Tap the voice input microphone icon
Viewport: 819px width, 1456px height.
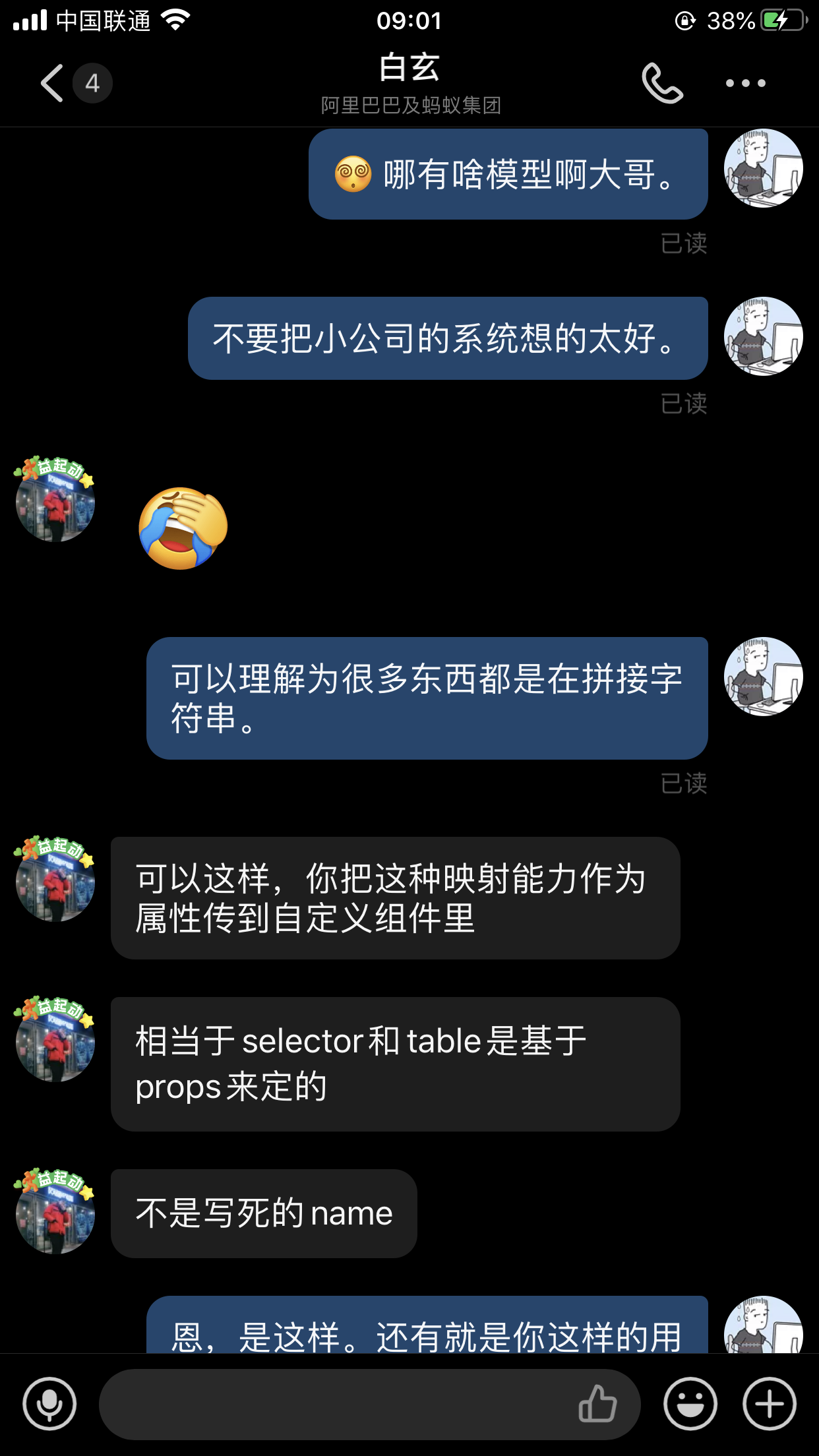pos(50,1403)
